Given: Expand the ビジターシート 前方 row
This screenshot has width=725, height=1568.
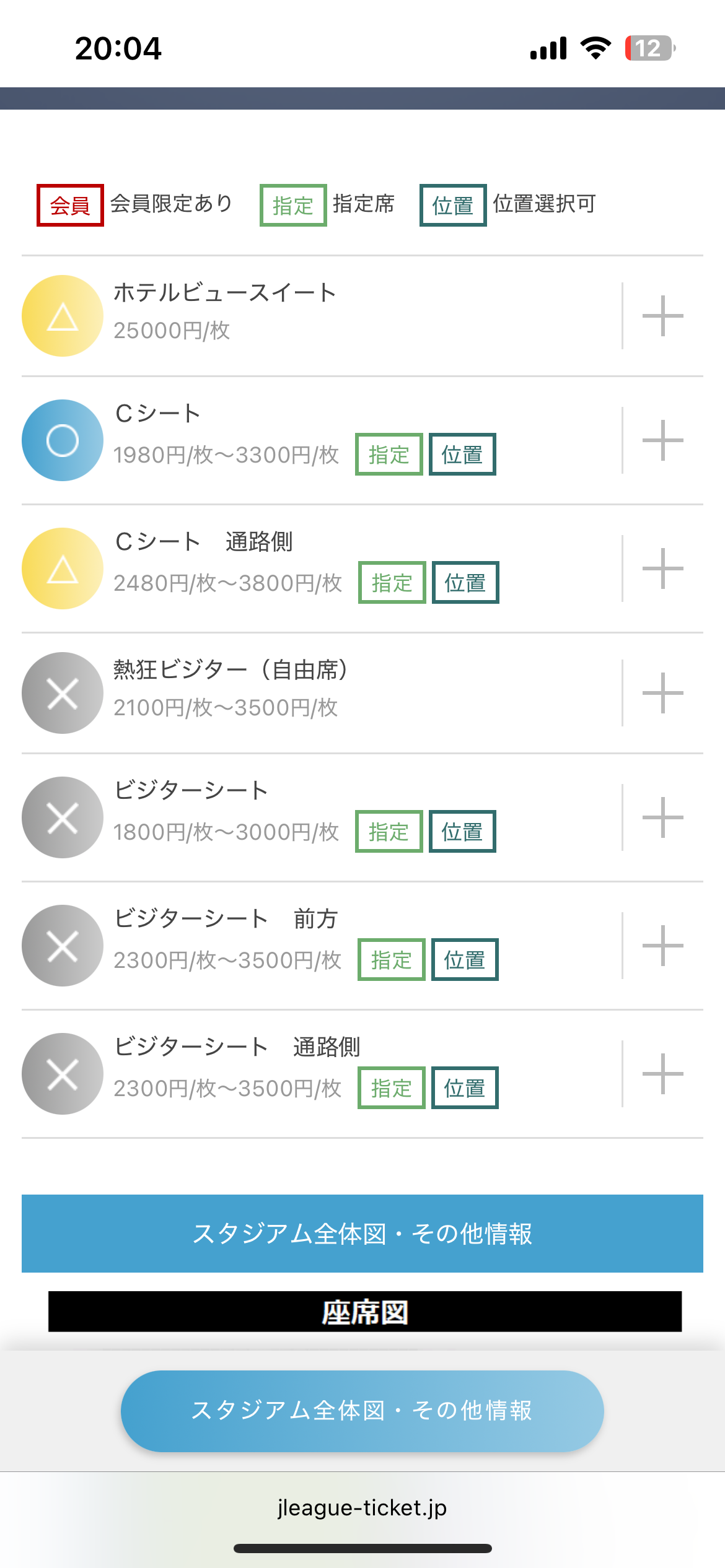Looking at the screenshot, I should pos(662,946).
